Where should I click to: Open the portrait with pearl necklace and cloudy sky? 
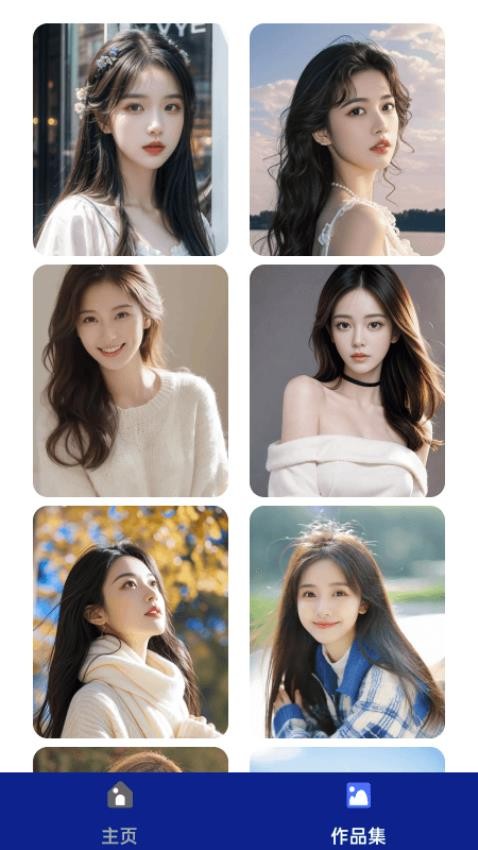coord(347,139)
